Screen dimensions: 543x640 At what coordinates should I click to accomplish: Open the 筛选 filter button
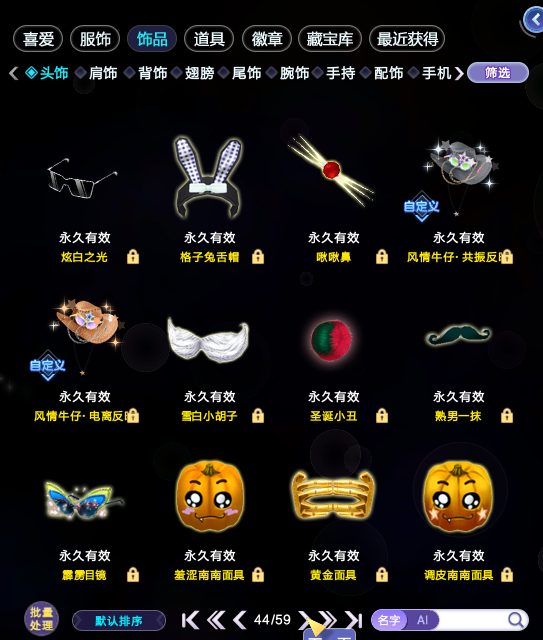(x=498, y=73)
